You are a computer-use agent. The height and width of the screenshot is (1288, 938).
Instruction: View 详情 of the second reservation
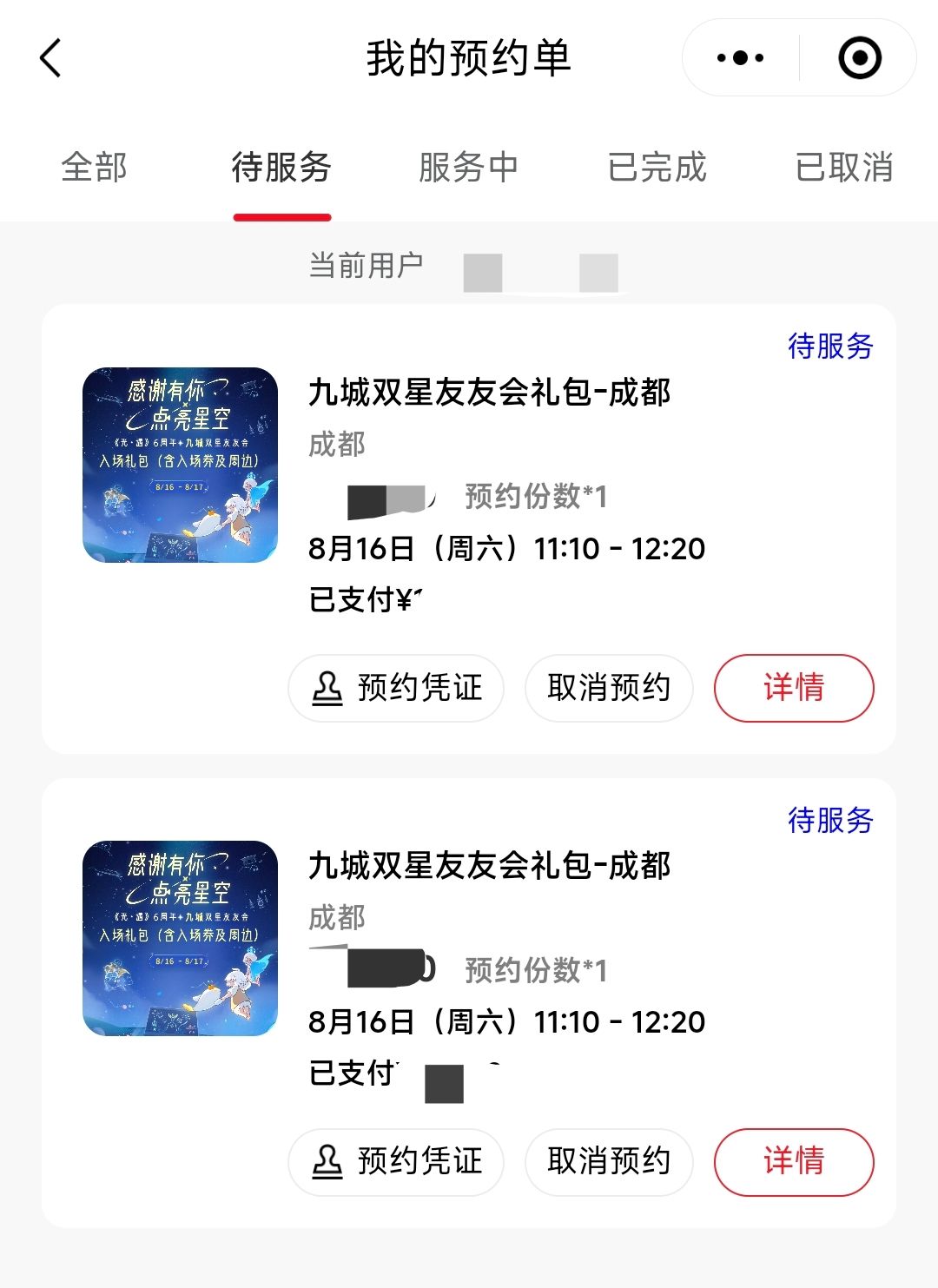pyautogui.click(x=793, y=1161)
